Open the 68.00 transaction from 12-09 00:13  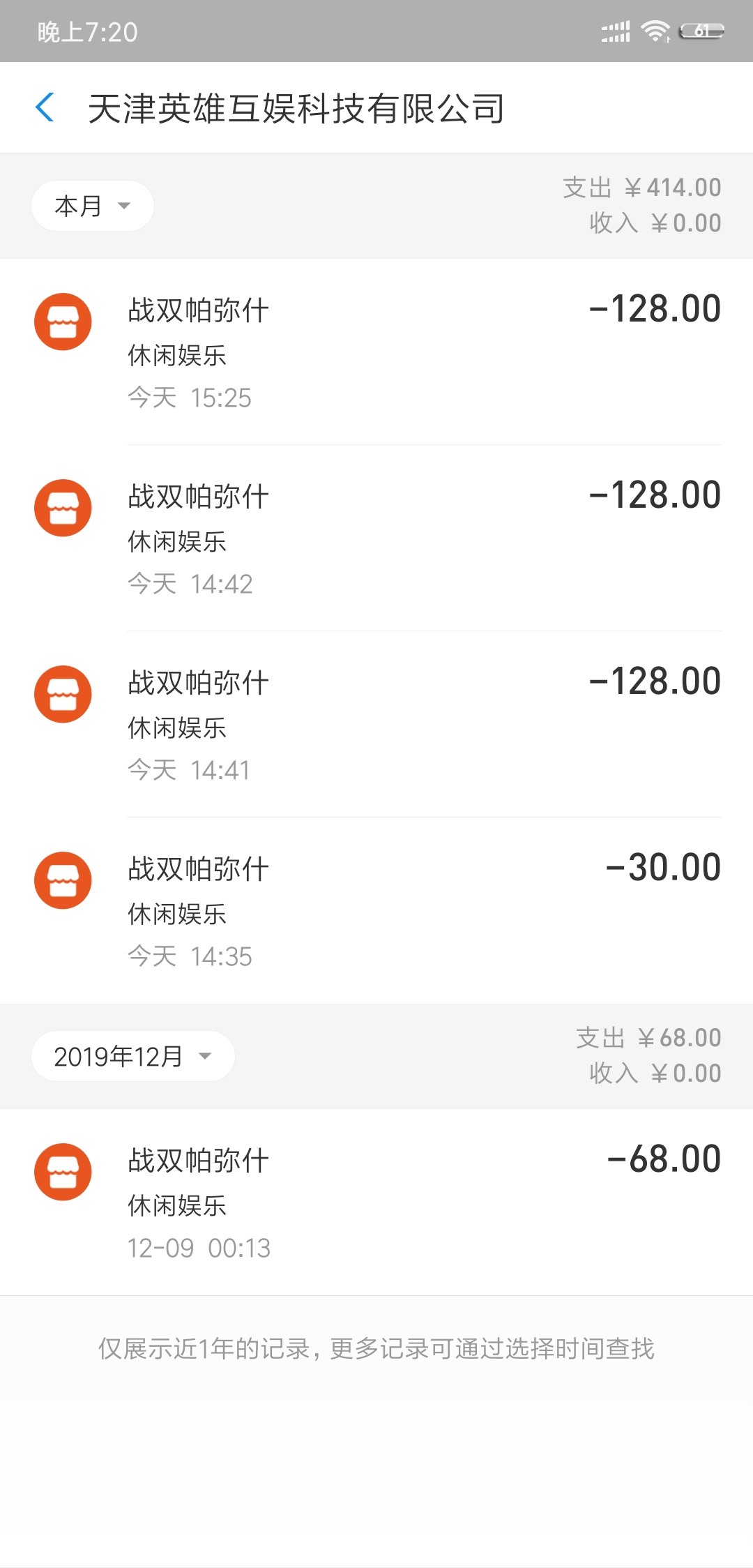(376, 1203)
